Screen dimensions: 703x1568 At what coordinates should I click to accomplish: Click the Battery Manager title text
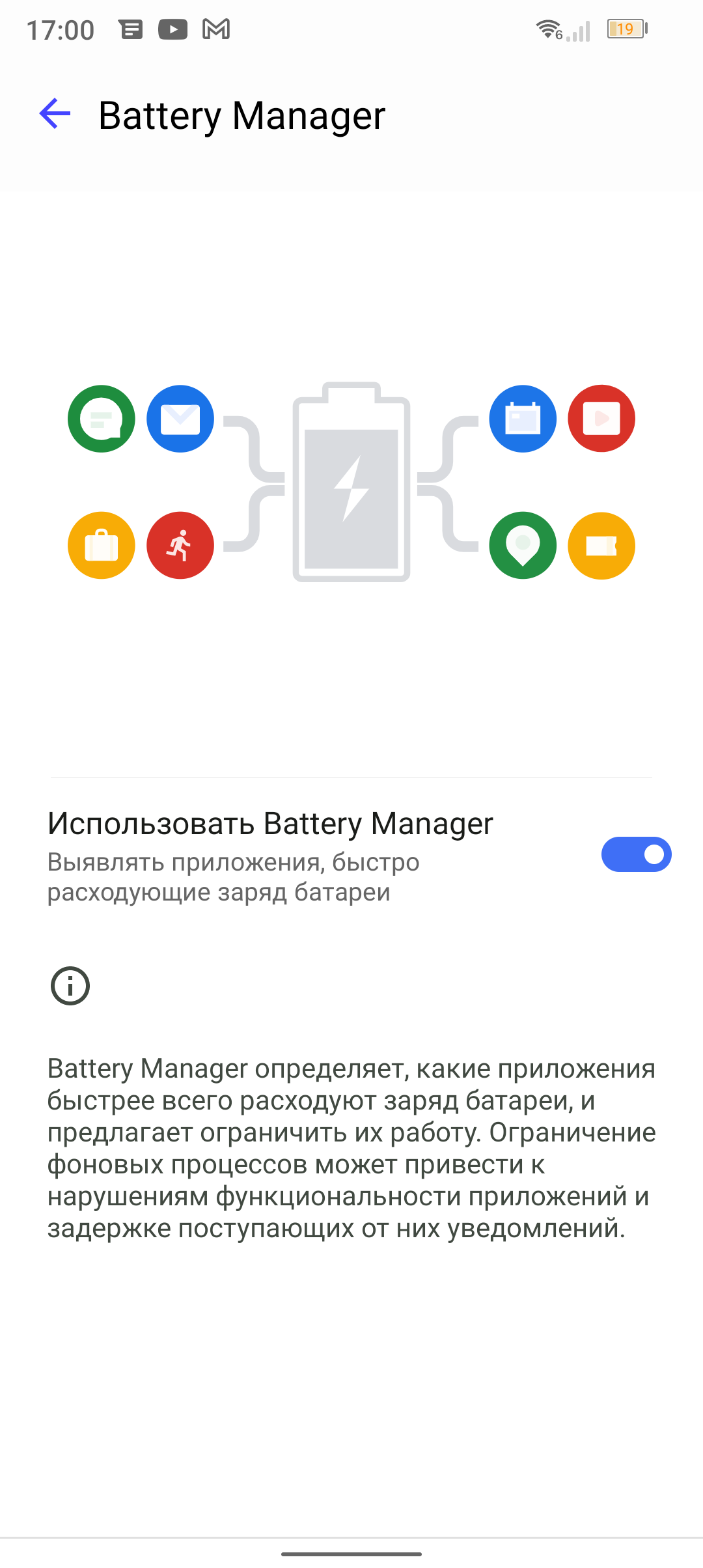pos(241,115)
